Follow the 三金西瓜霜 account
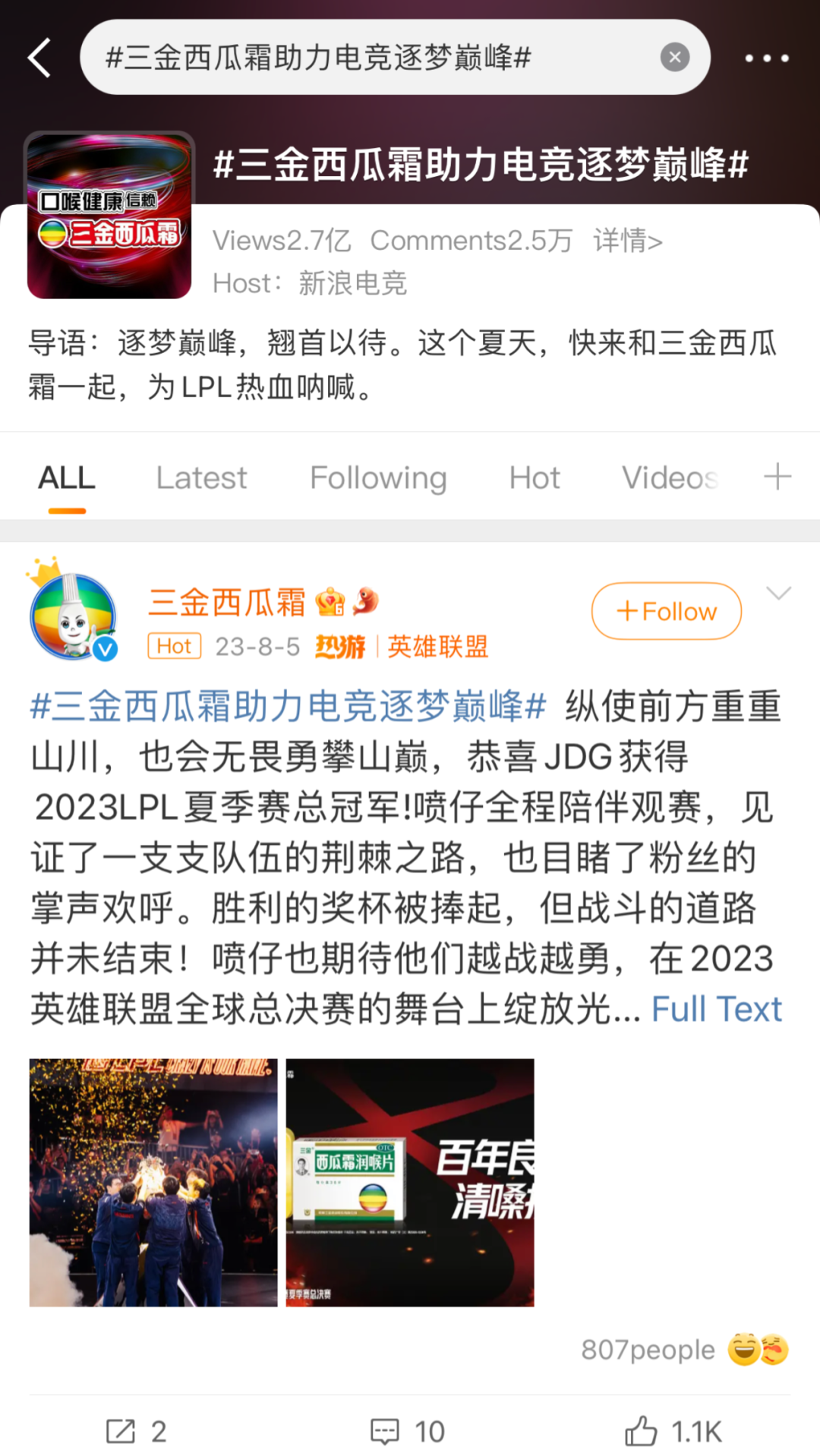820x1456 pixels. point(666,610)
